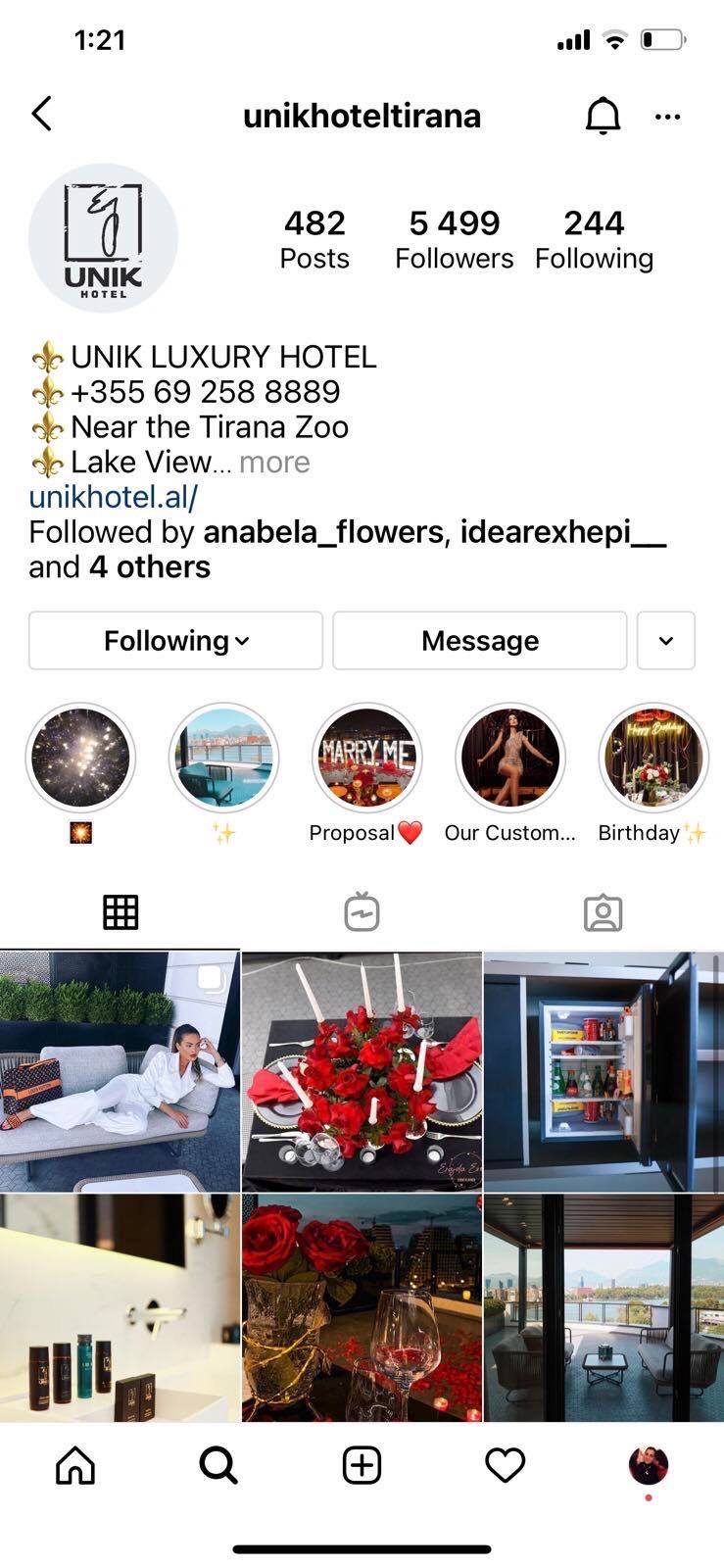Create a new post with plus icon

tap(362, 1466)
